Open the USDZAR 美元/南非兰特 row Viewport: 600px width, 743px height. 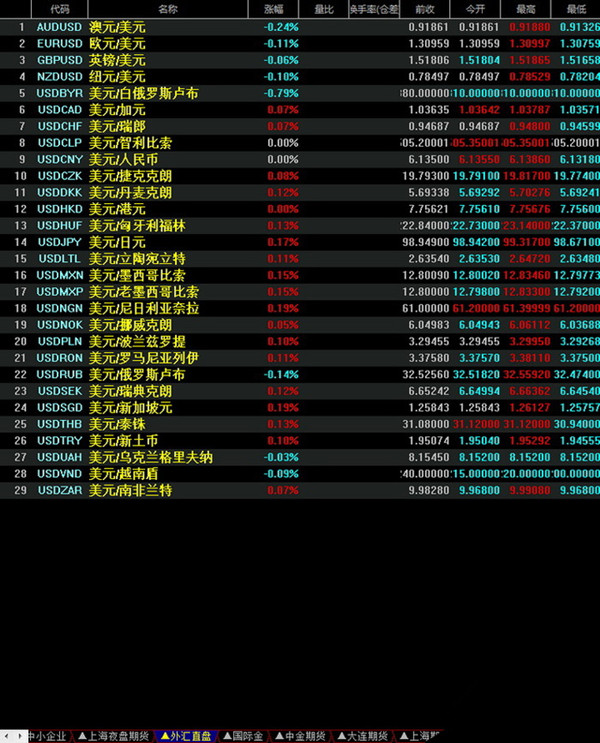(x=130, y=490)
